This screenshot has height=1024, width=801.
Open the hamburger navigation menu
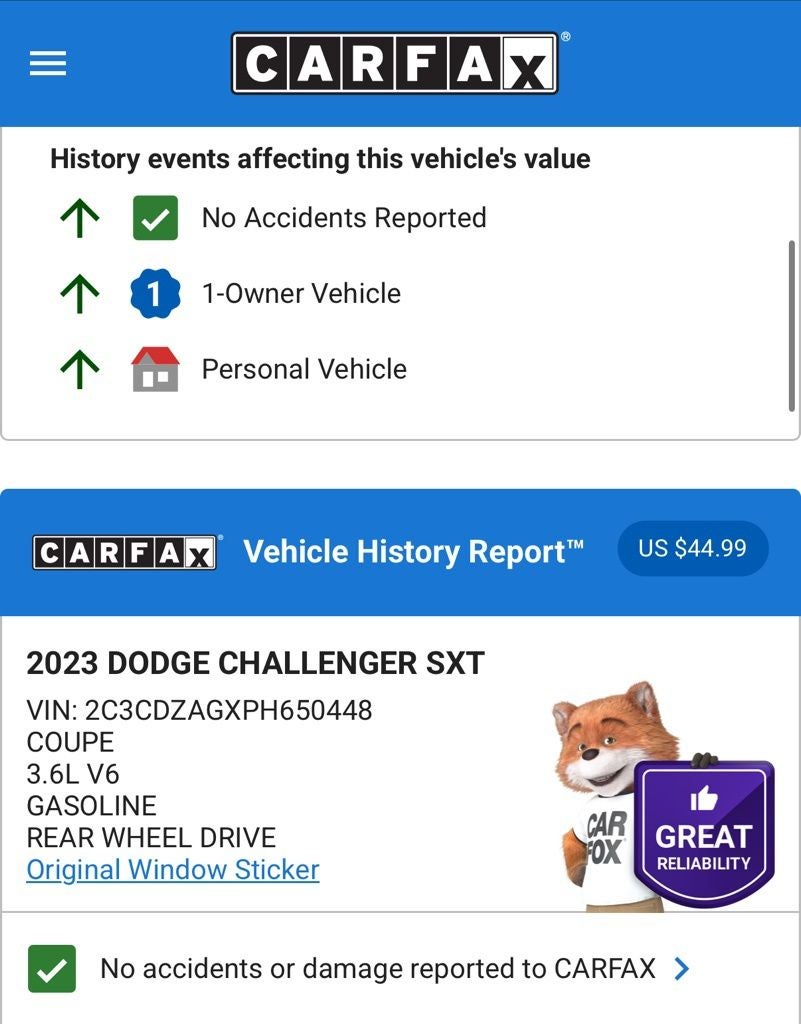[x=46, y=63]
